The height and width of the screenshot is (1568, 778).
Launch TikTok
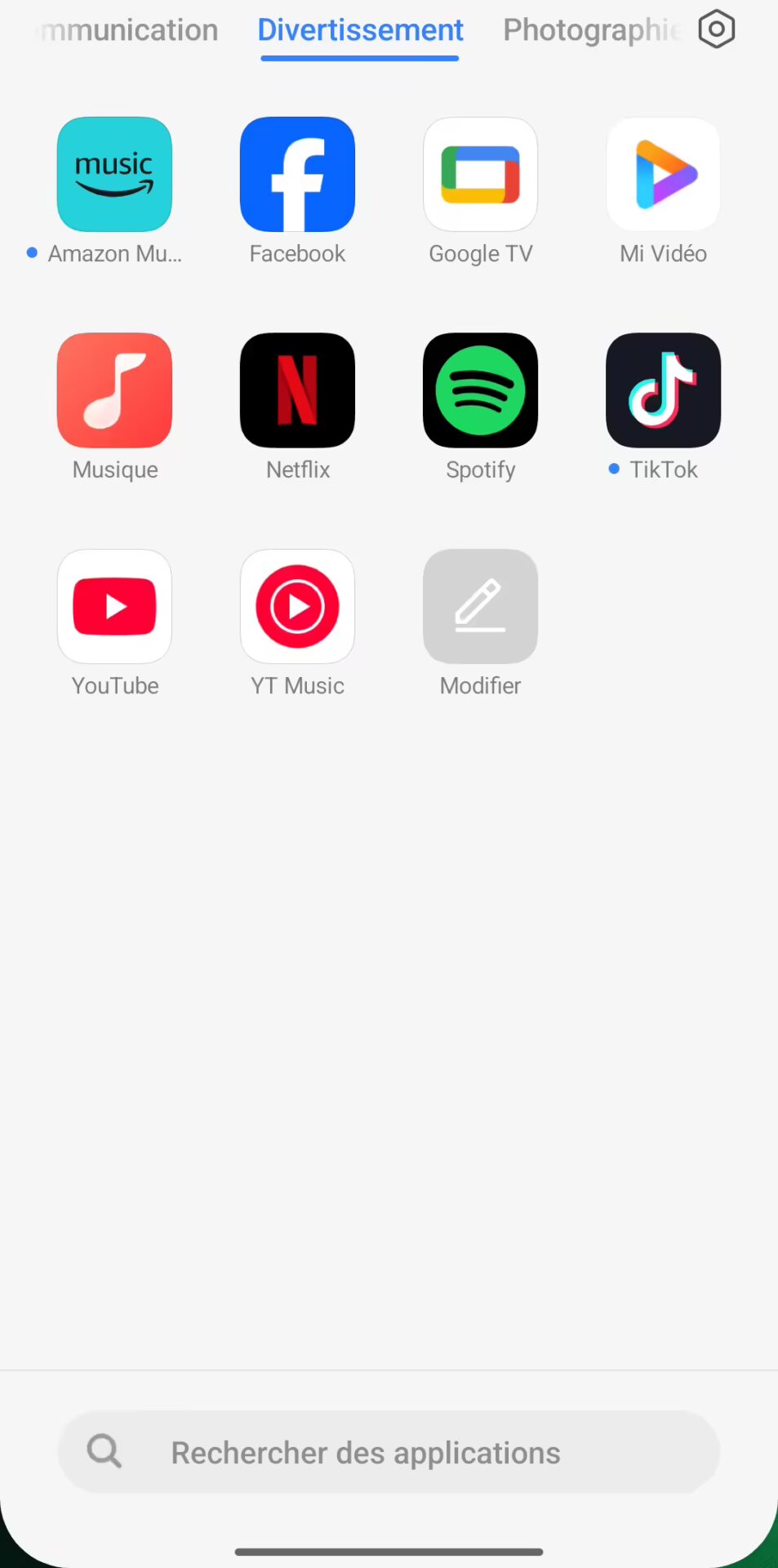[x=663, y=390]
